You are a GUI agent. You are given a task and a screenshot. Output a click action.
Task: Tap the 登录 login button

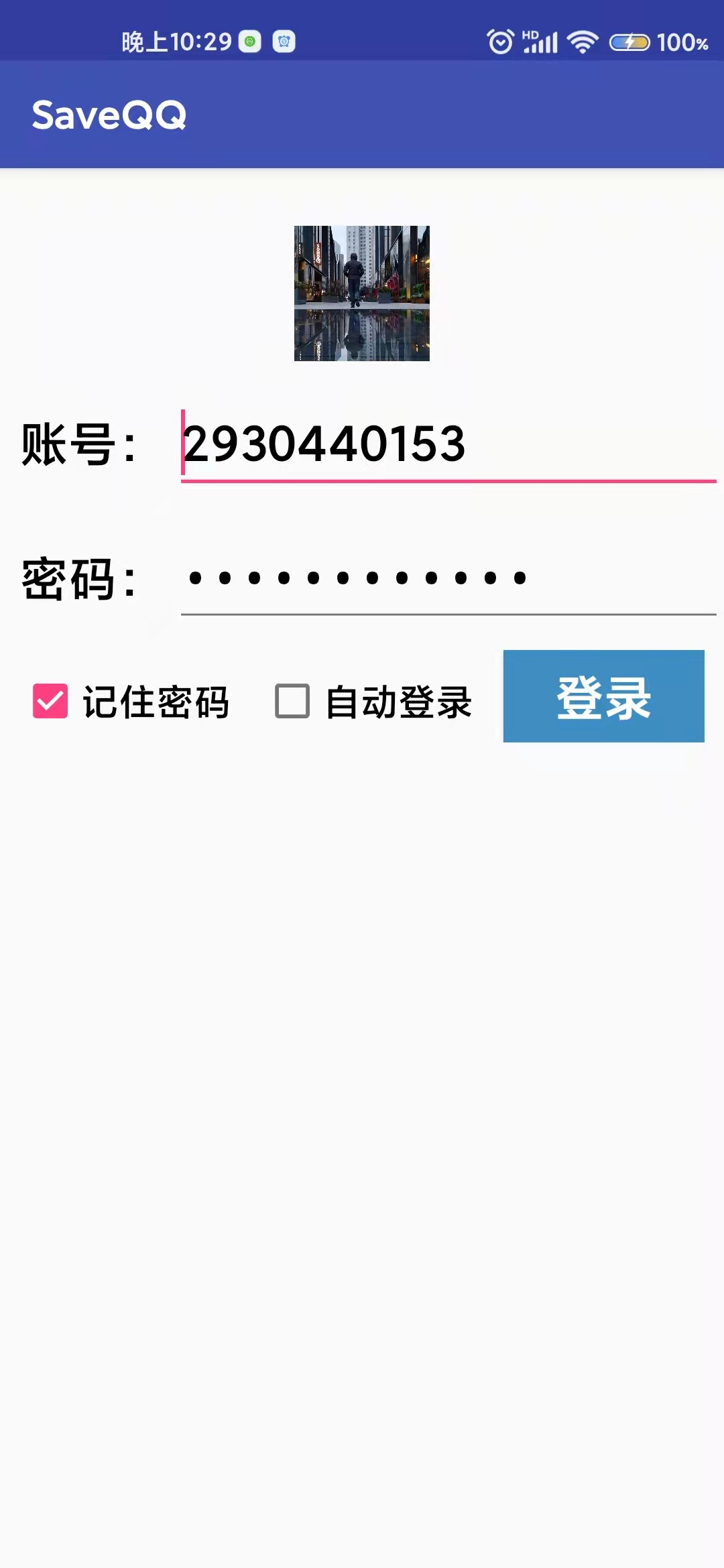point(603,696)
